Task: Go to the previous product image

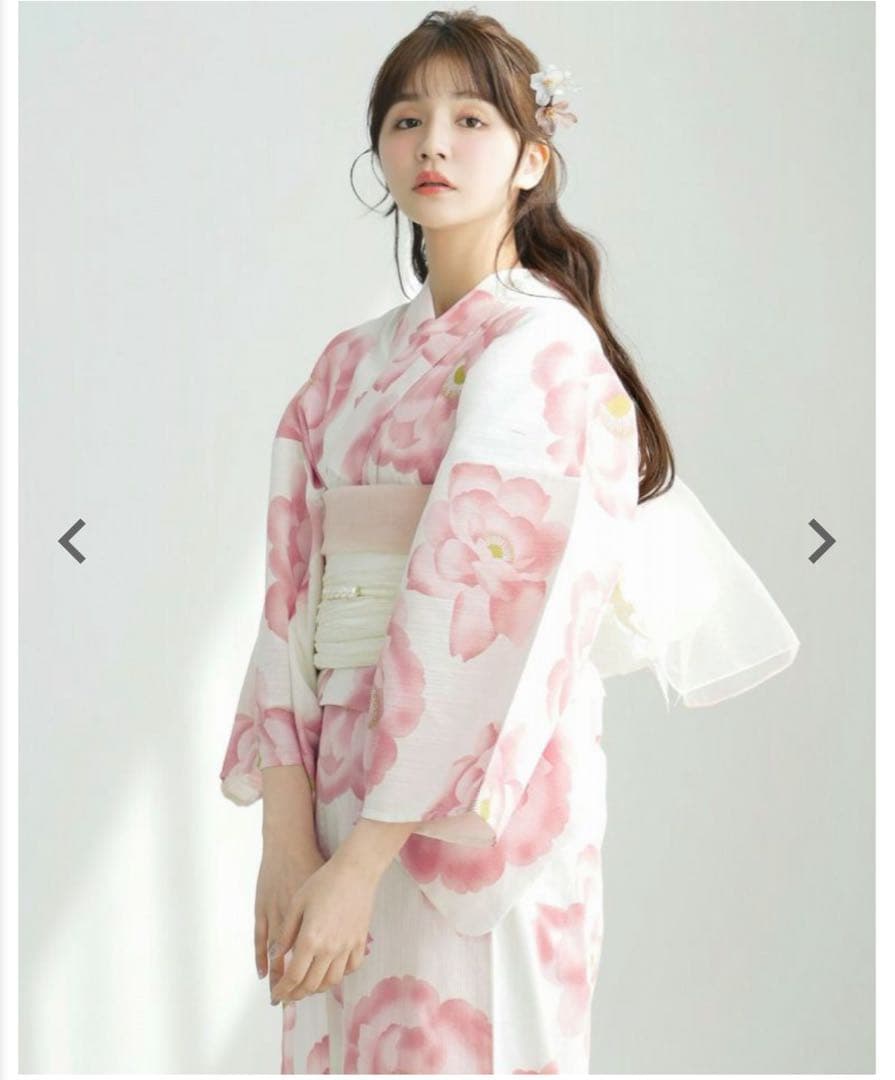Action: pyautogui.click(x=72, y=541)
